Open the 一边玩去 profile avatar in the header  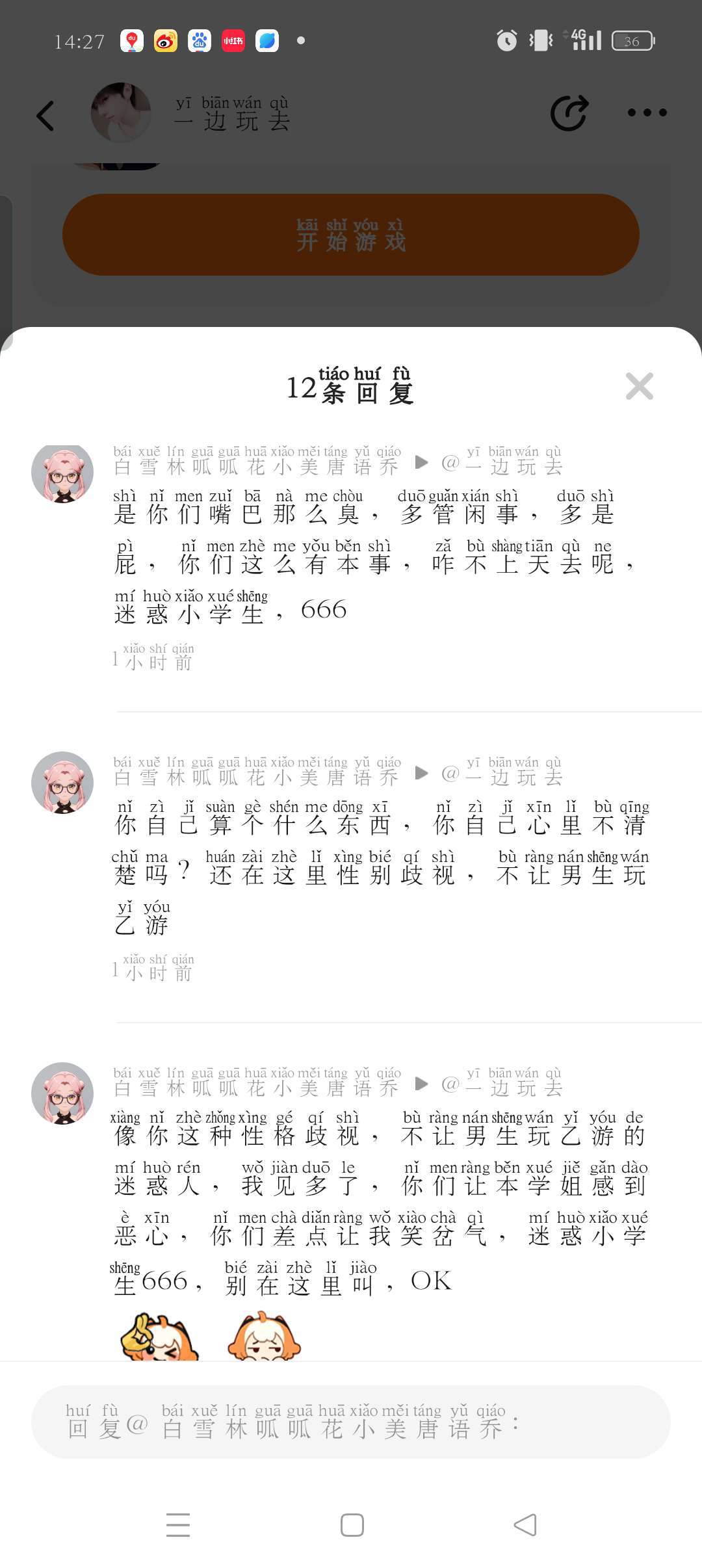[x=121, y=113]
